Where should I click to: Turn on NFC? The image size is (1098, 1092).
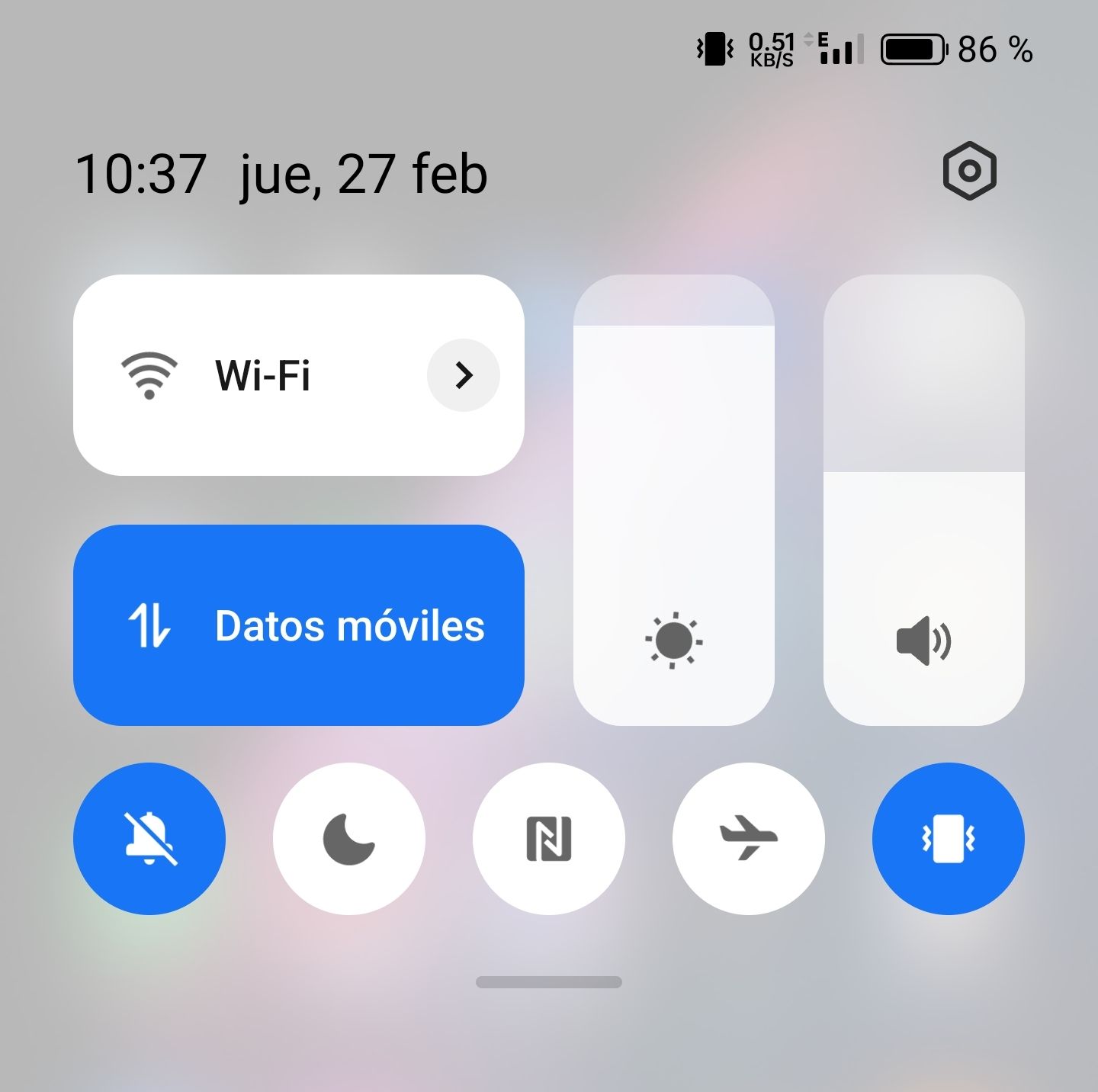[549, 839]
